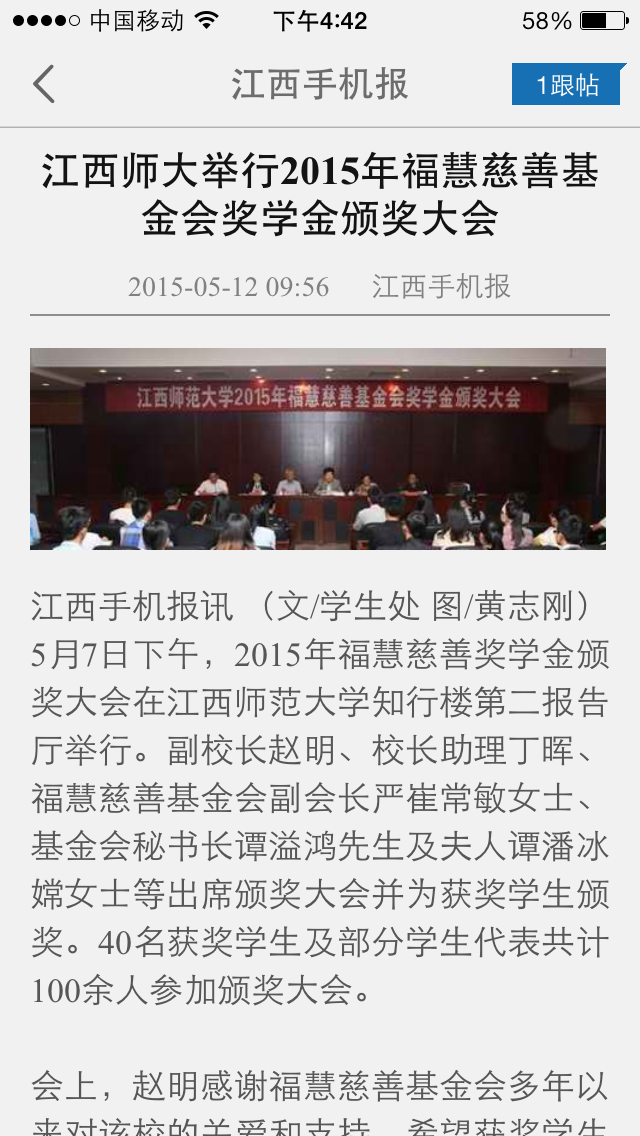Open the award ceremony photo
The image size is (640, 1136).
318,448
